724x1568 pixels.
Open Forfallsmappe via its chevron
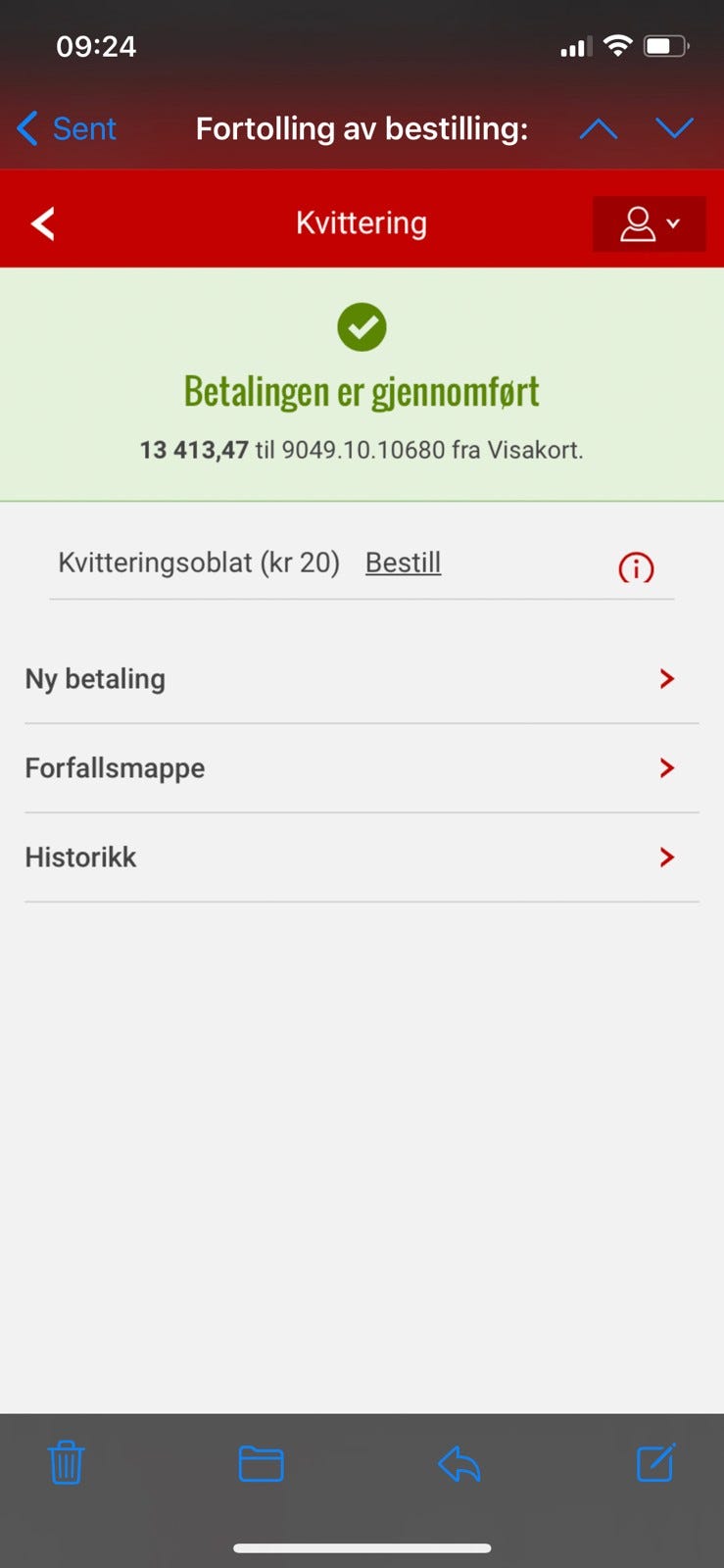[x=667, y=768]
